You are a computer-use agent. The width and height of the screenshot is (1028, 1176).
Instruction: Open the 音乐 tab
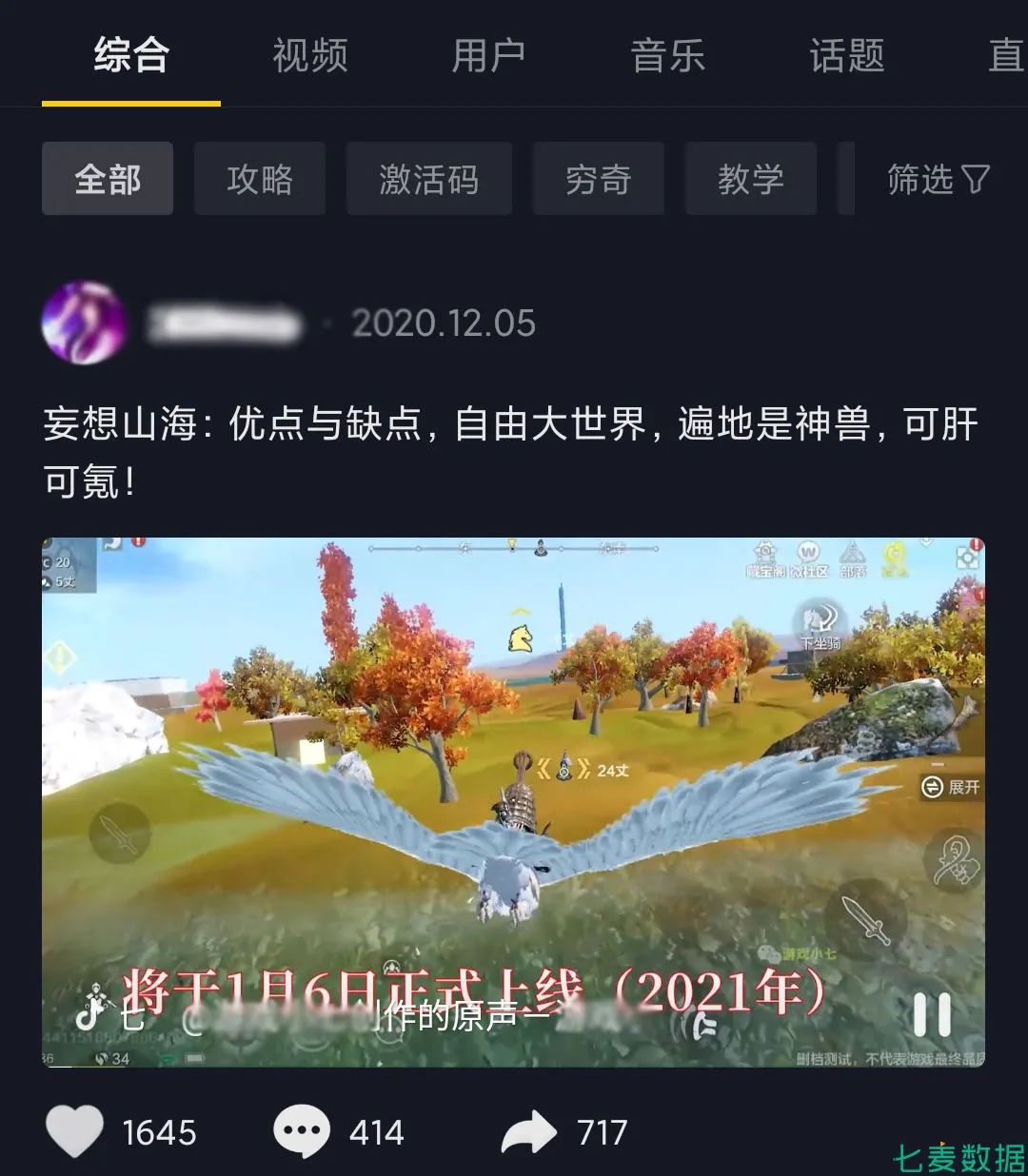667,56
